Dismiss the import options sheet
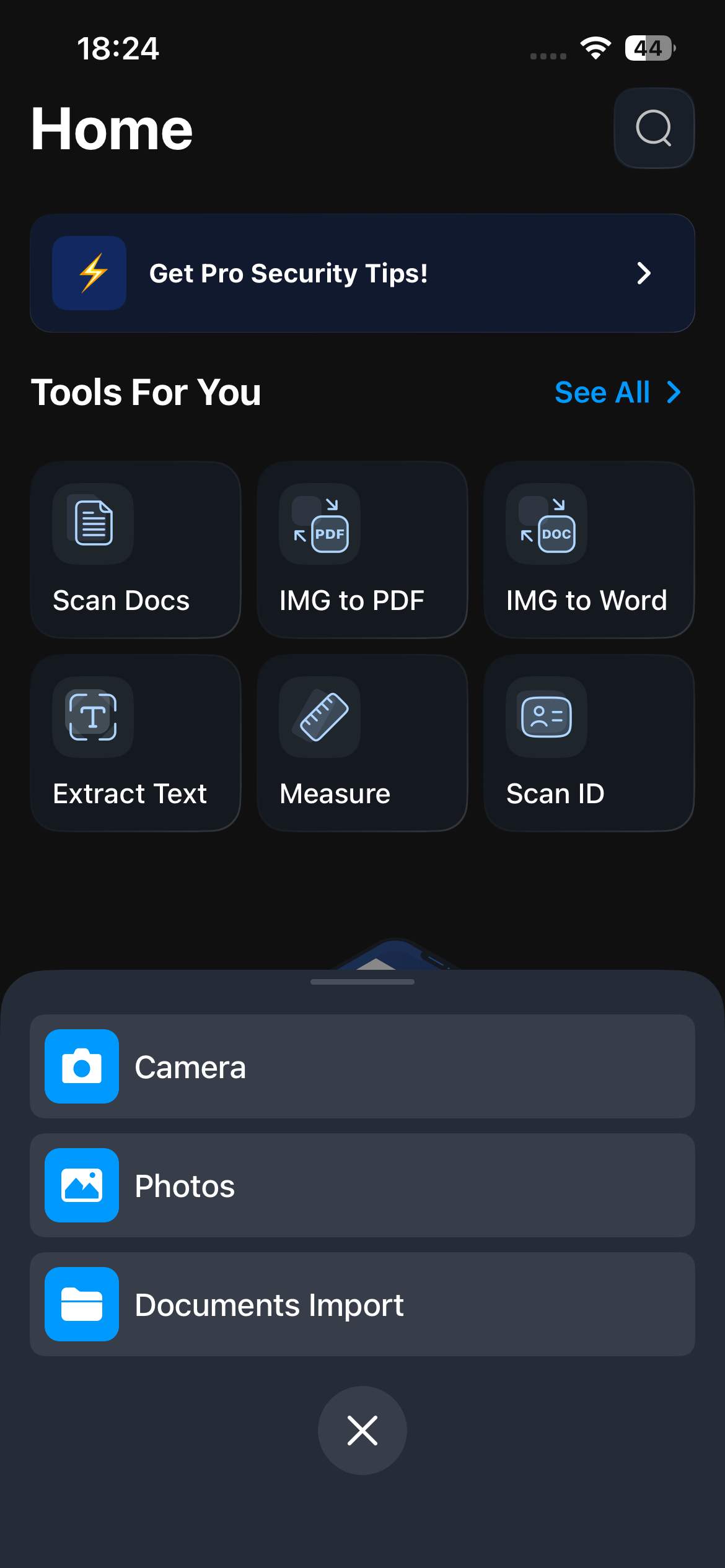725x1568 pixels. click(x=362, y=1431)
